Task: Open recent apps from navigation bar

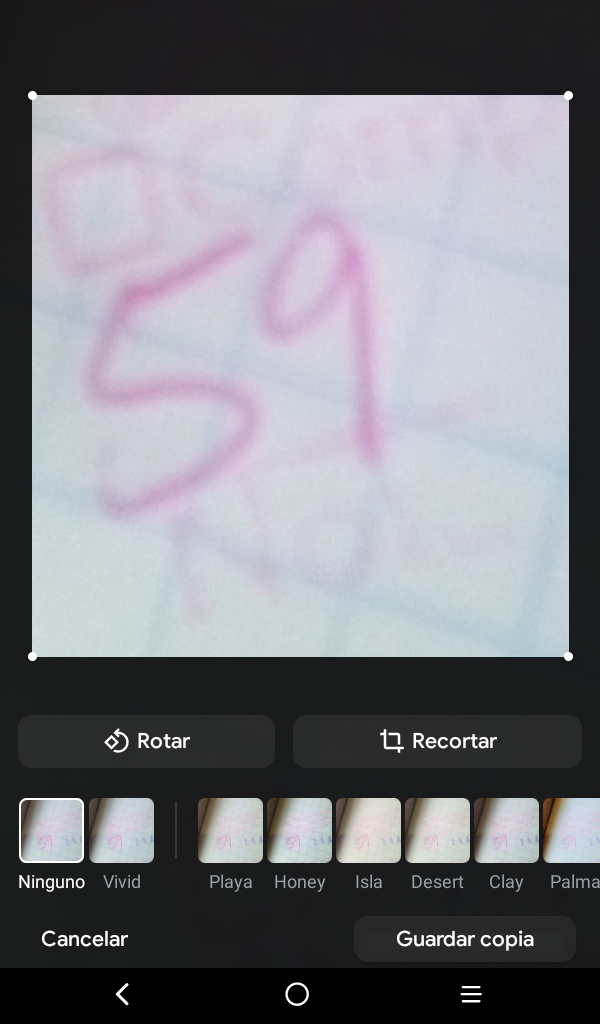Action: [x=471, y=994]
